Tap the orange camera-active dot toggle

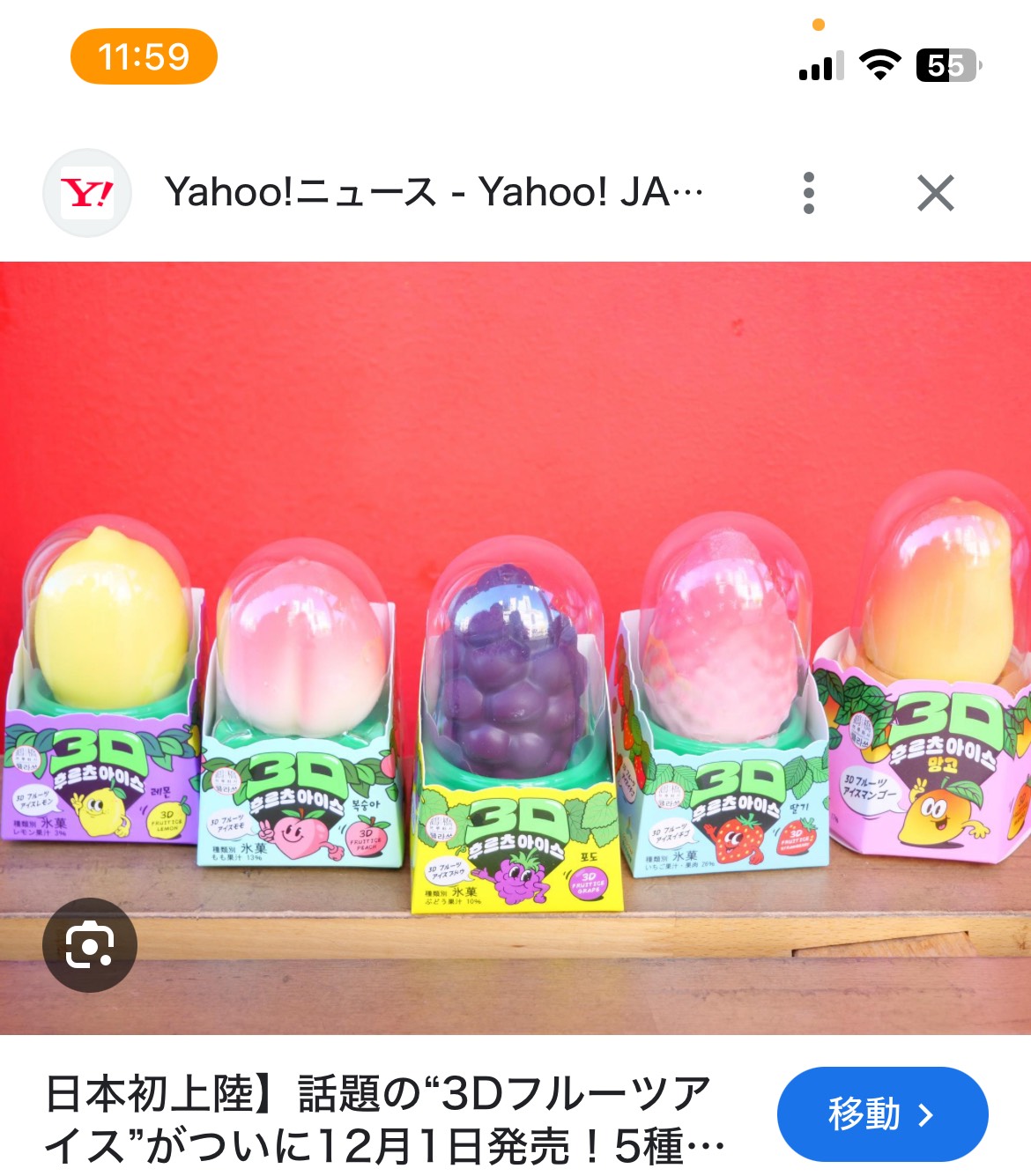[820, 26]
